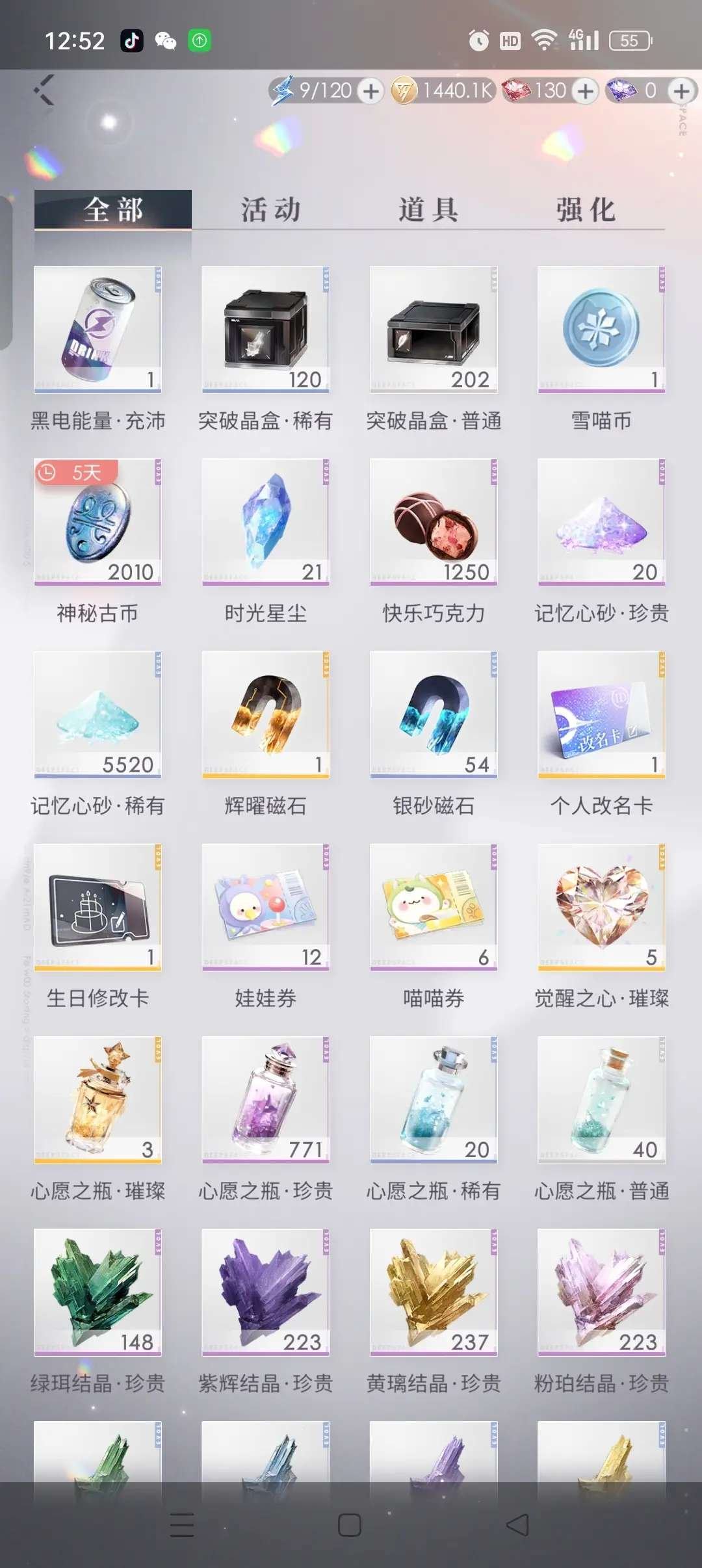This screenshot has height=1568, width=702.
Task: Tap the plus button next to 9/120 energy
Action: tap(370, 91)
